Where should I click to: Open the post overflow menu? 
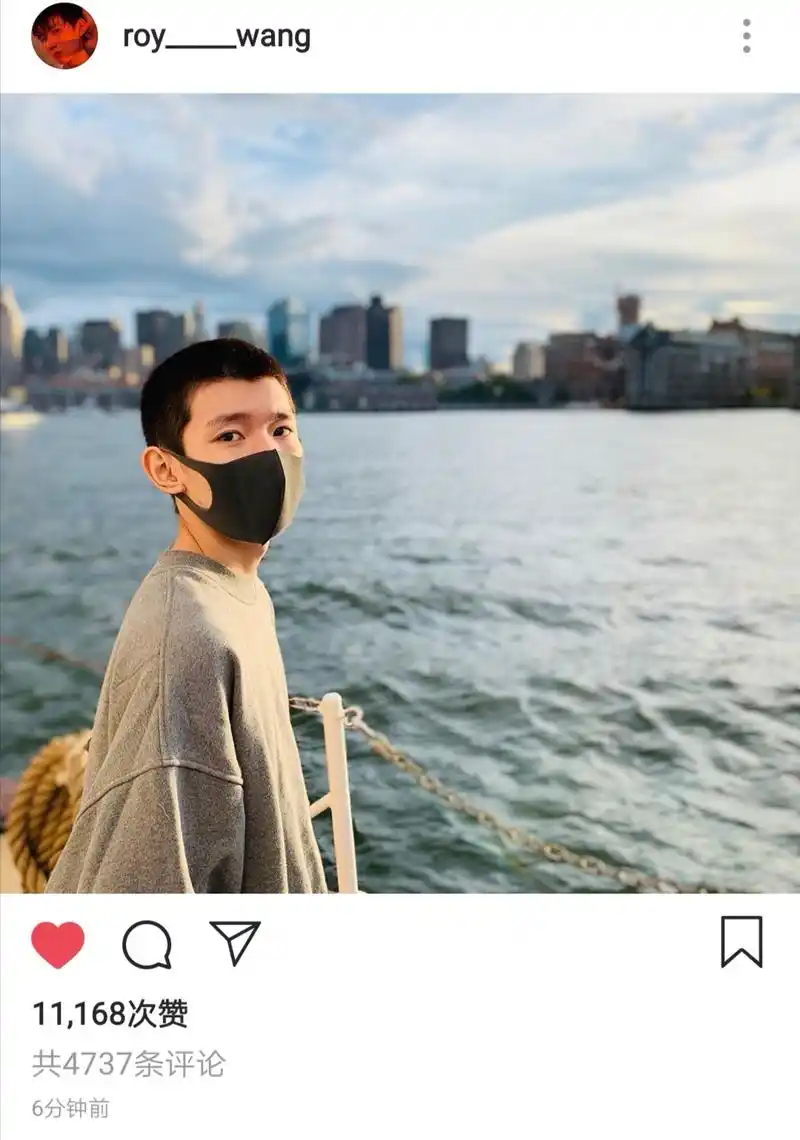[746, 36]
